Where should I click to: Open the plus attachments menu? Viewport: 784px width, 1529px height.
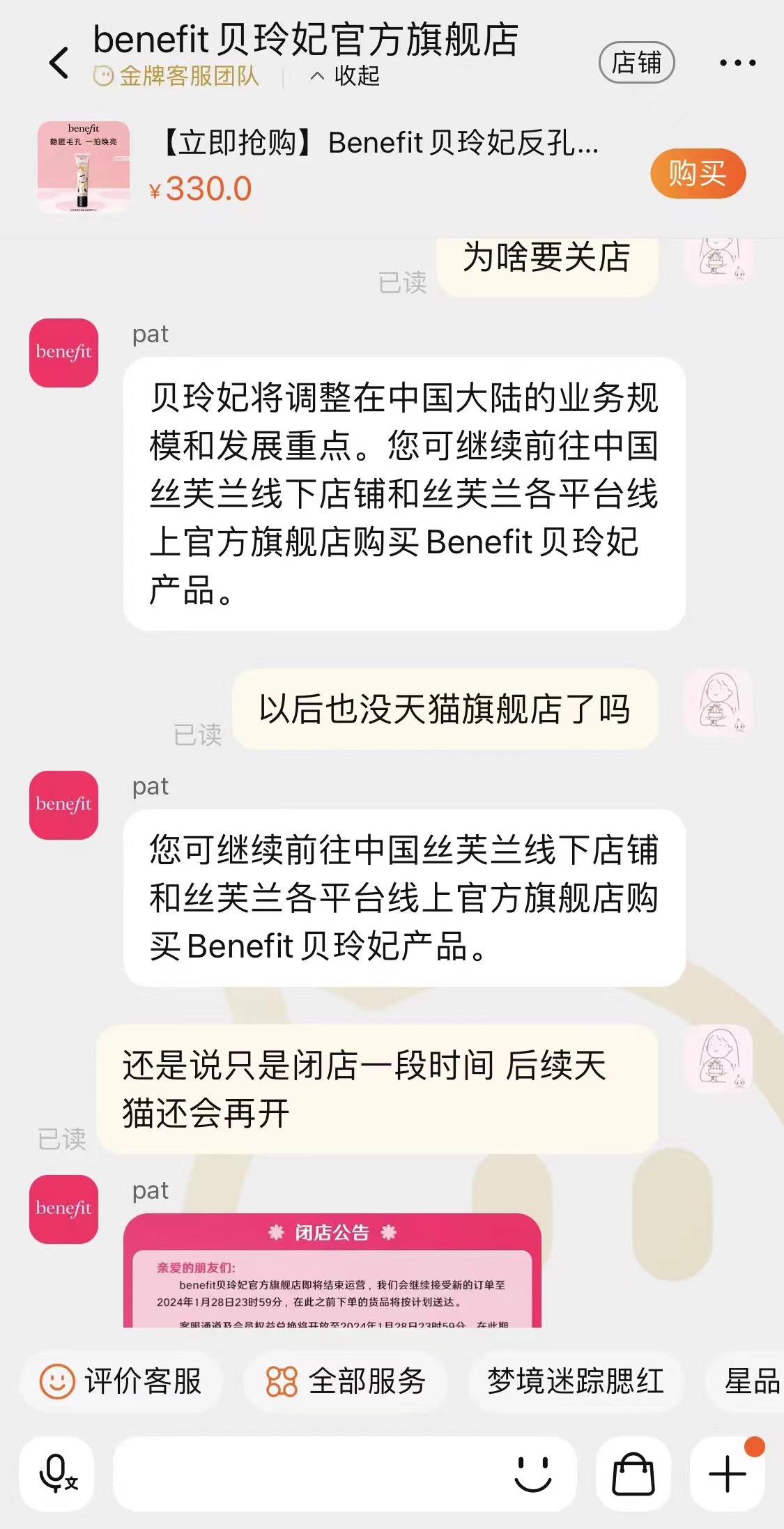[x=727, y=1473]
